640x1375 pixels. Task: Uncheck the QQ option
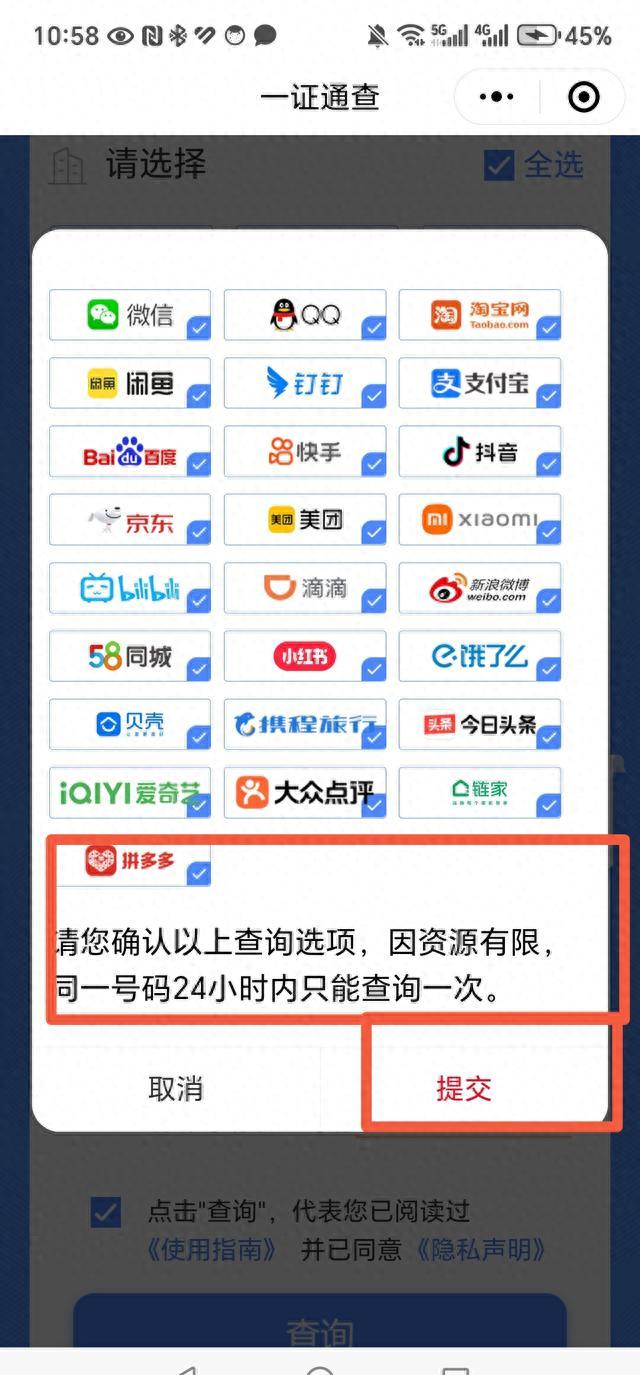point(305,315)
